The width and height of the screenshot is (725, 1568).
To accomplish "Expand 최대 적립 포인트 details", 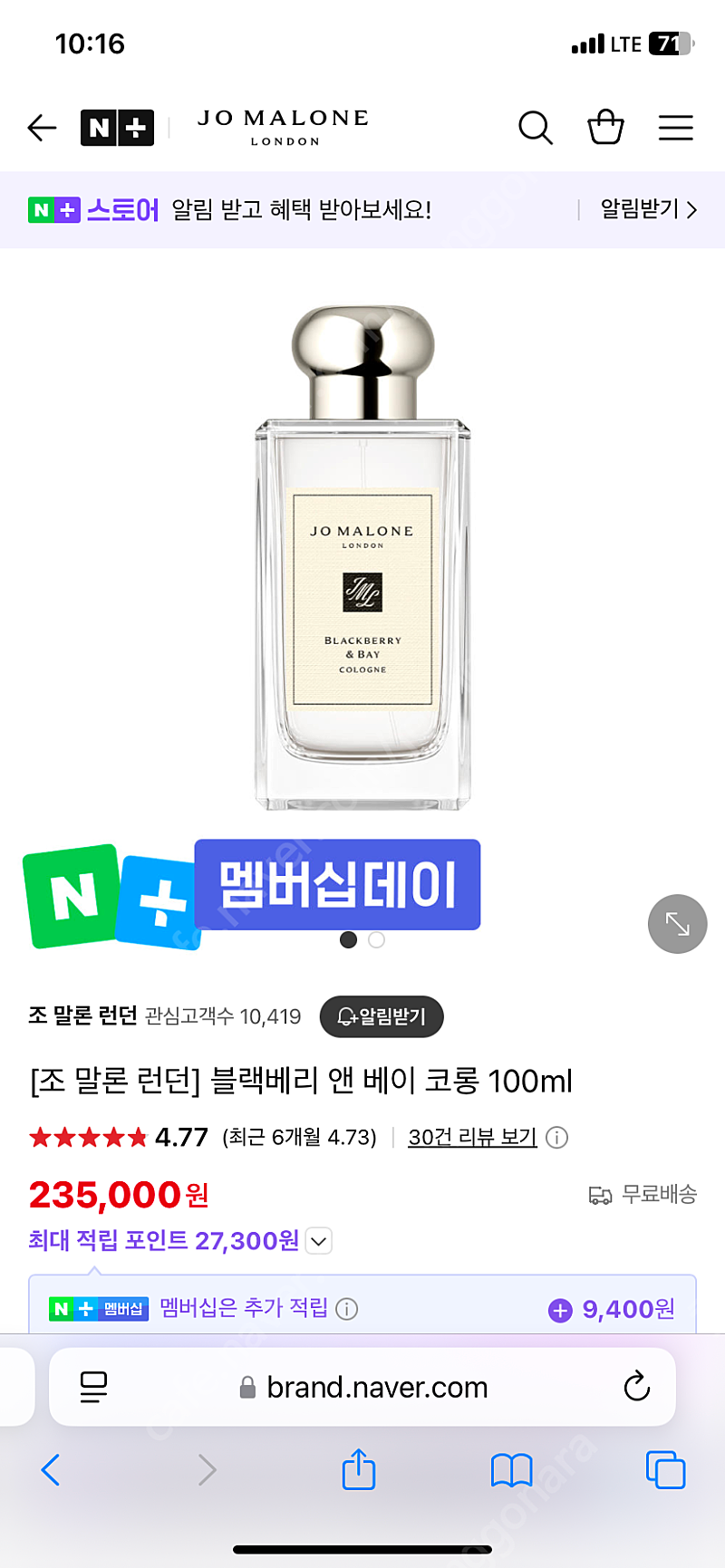I will coord(319,1241).
